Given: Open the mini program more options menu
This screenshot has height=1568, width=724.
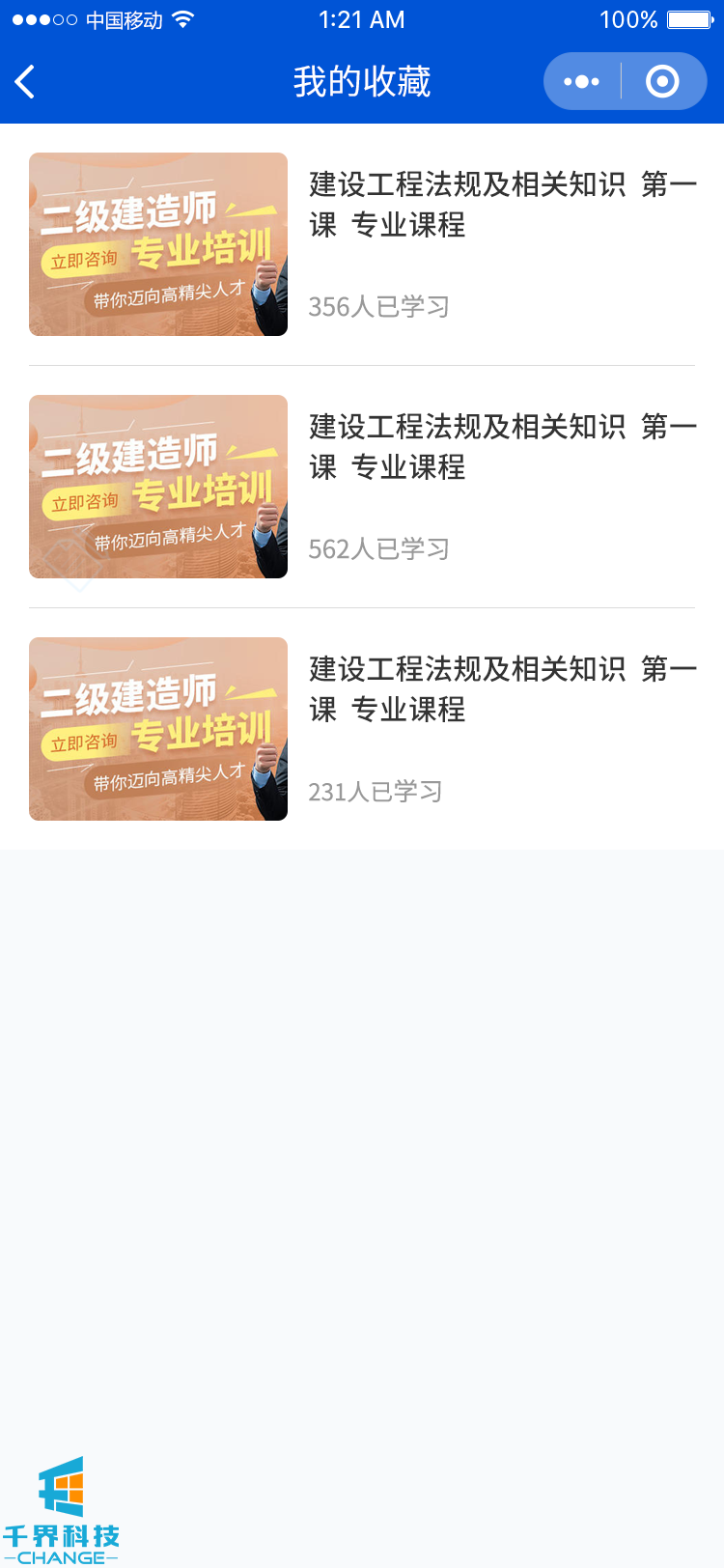Looking at the screenshot, I should pos(581,82).
